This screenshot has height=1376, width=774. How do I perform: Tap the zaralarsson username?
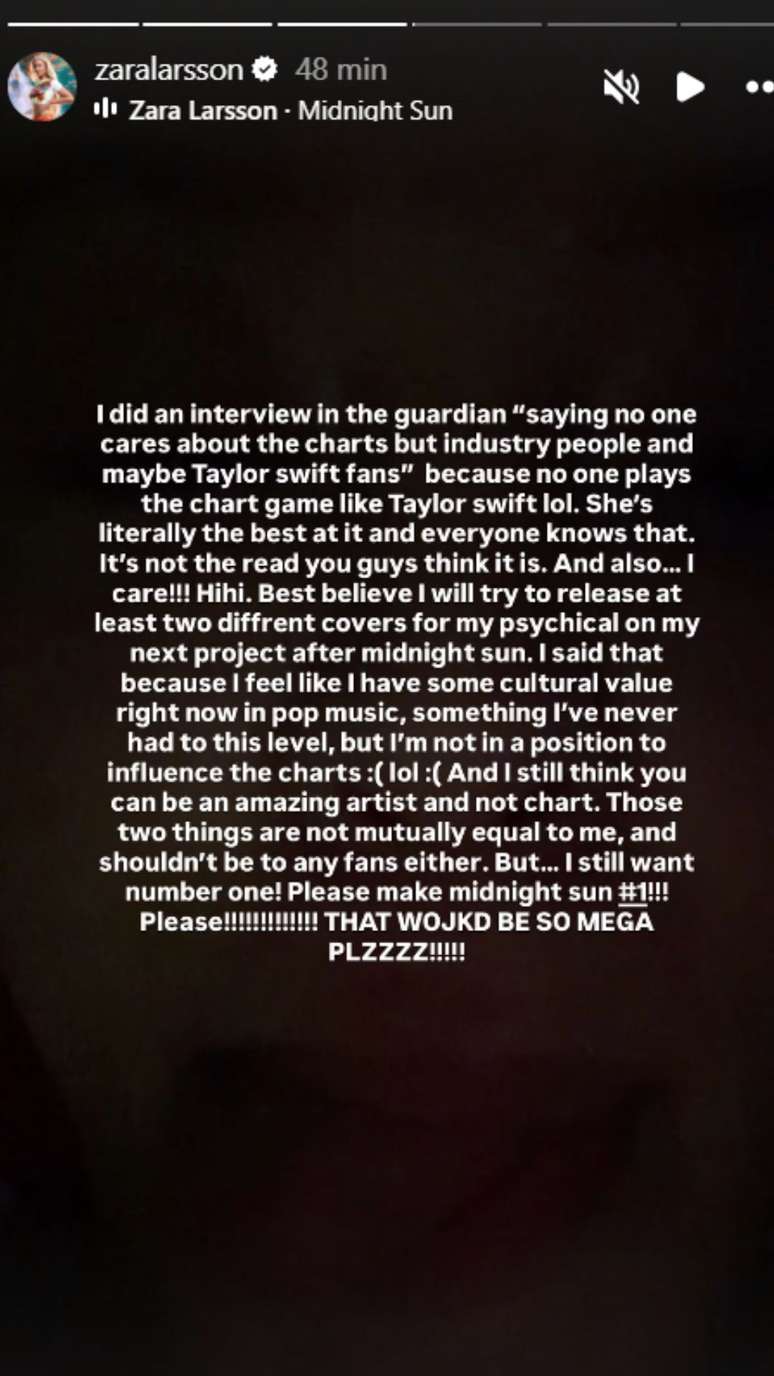tap(168, 69)
